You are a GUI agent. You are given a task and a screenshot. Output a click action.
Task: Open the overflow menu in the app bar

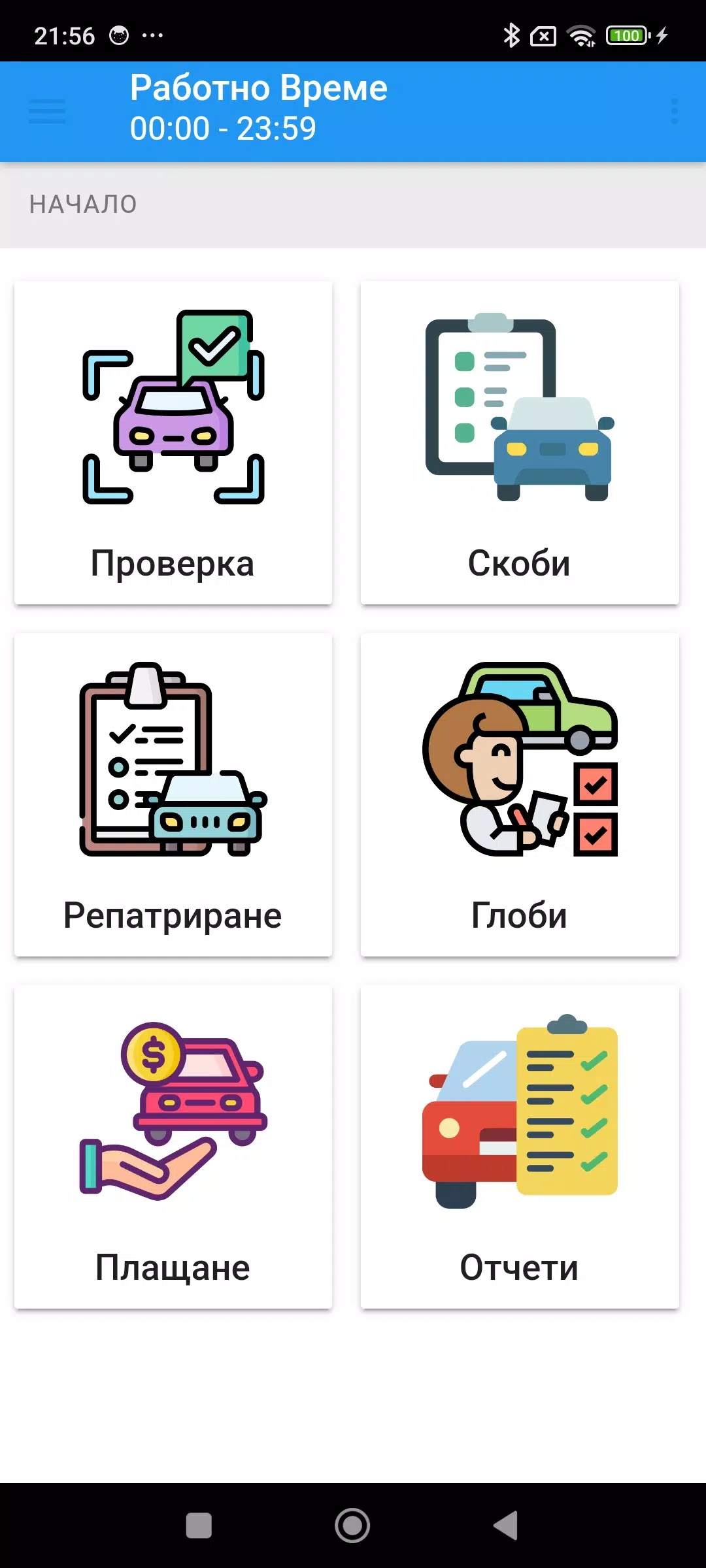pos(675,112)
